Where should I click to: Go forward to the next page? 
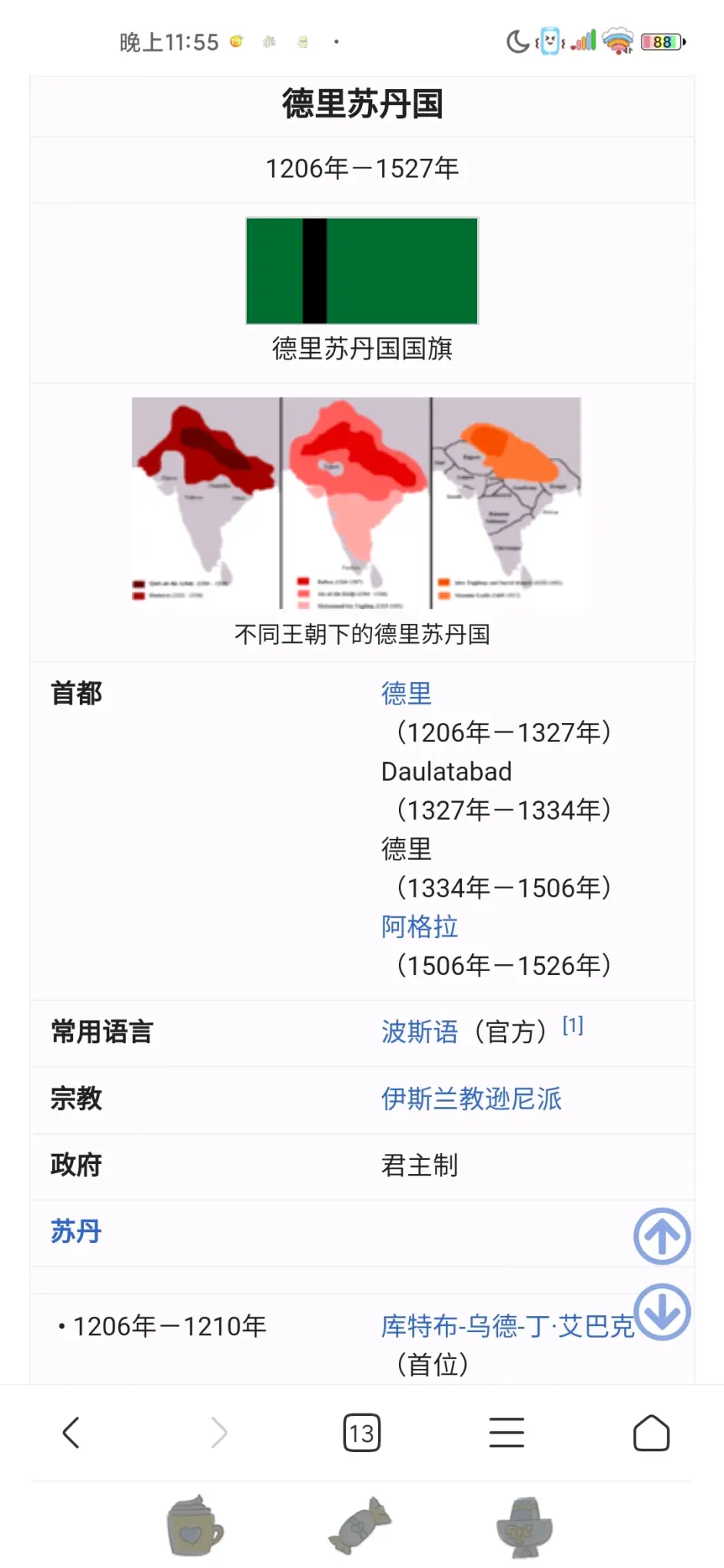(218, 1433)
